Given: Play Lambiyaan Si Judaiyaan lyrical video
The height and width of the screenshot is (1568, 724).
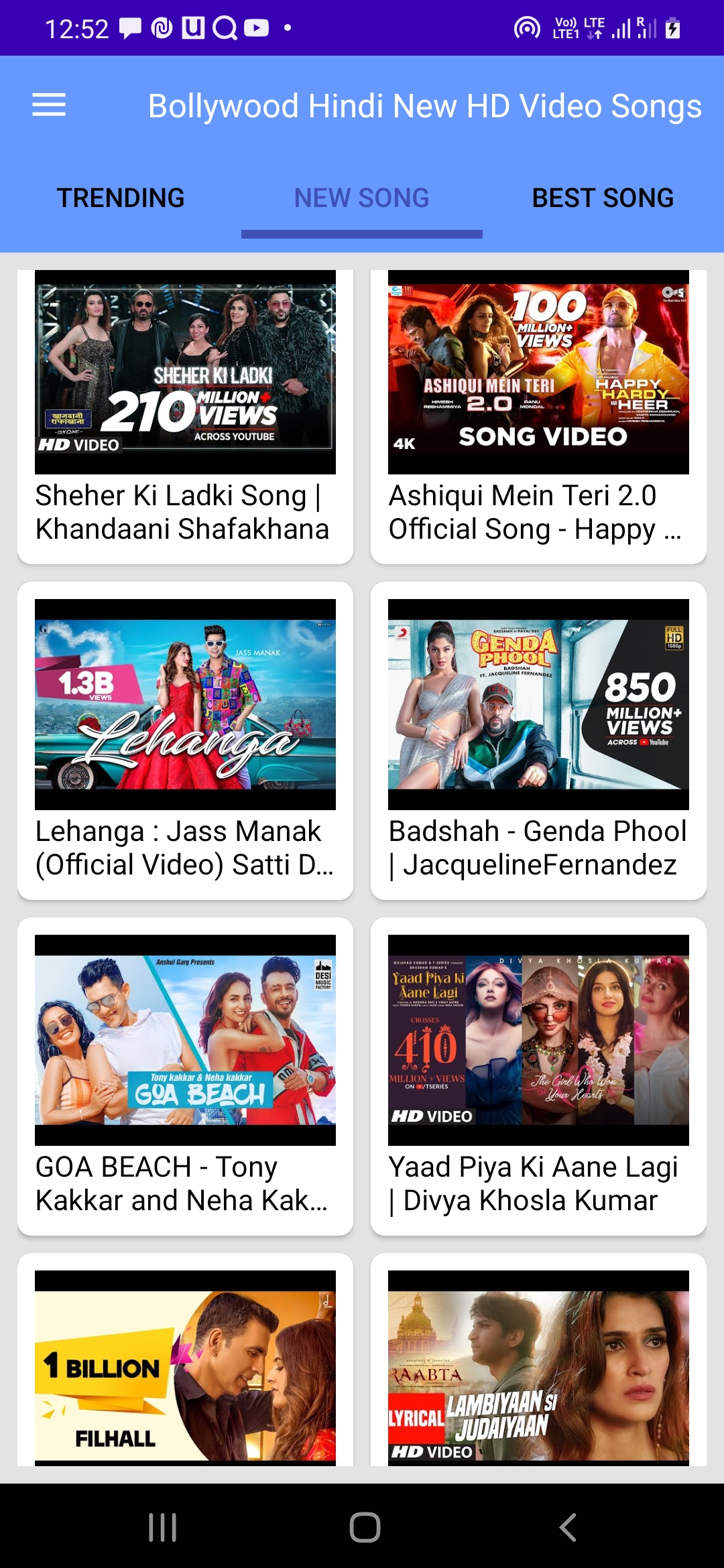Looking at the screenshot, I should (538, 1367).
